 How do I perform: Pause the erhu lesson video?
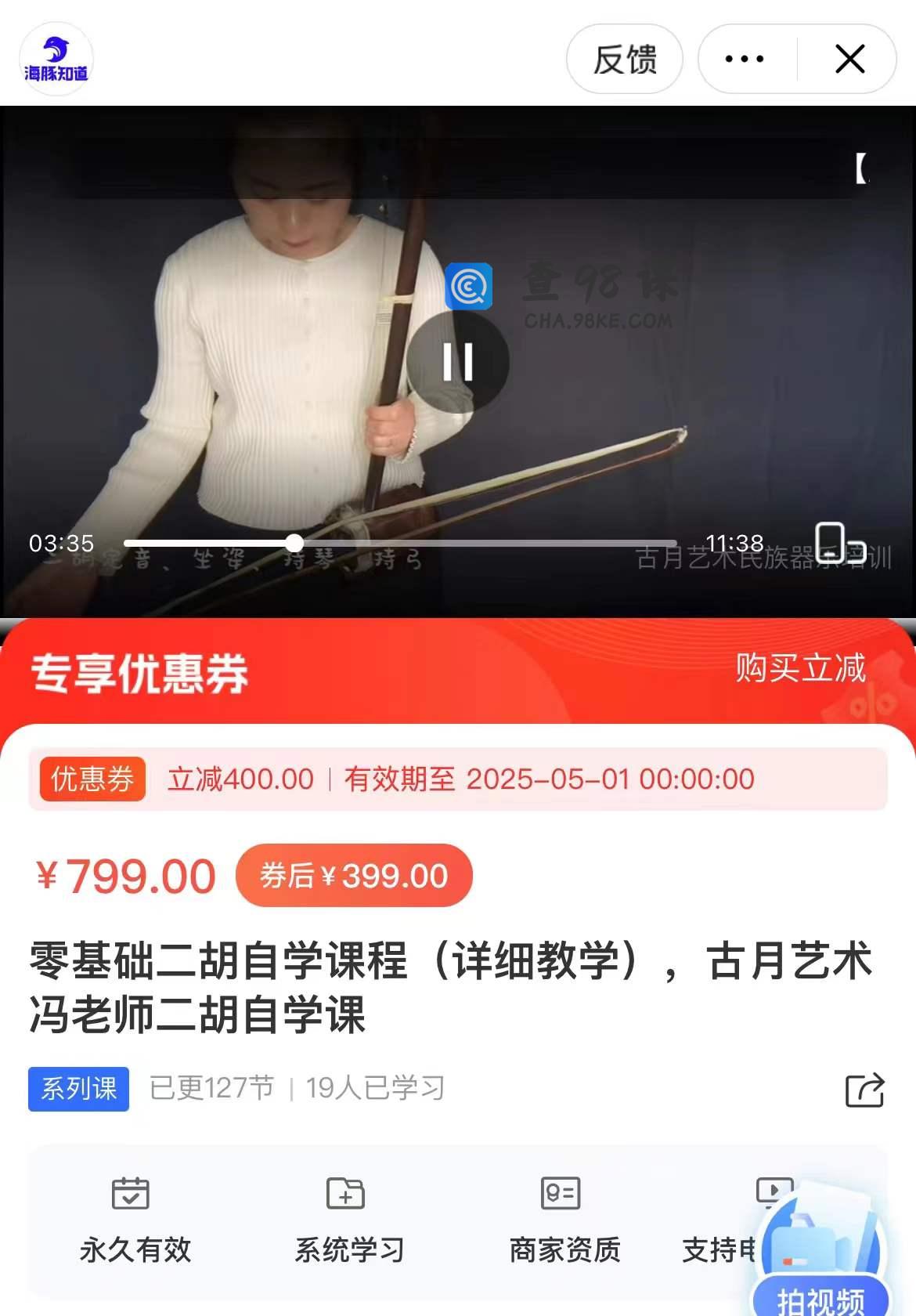click(x=458, y=362)
